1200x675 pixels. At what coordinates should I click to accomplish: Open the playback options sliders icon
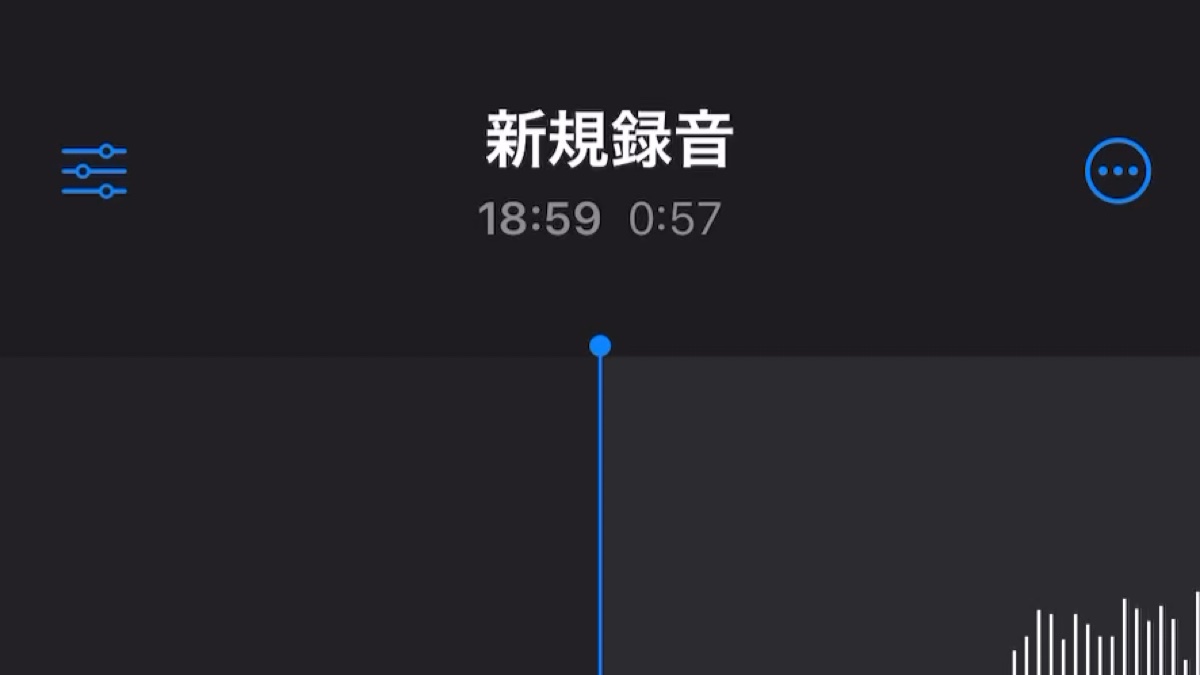(94, 171)
